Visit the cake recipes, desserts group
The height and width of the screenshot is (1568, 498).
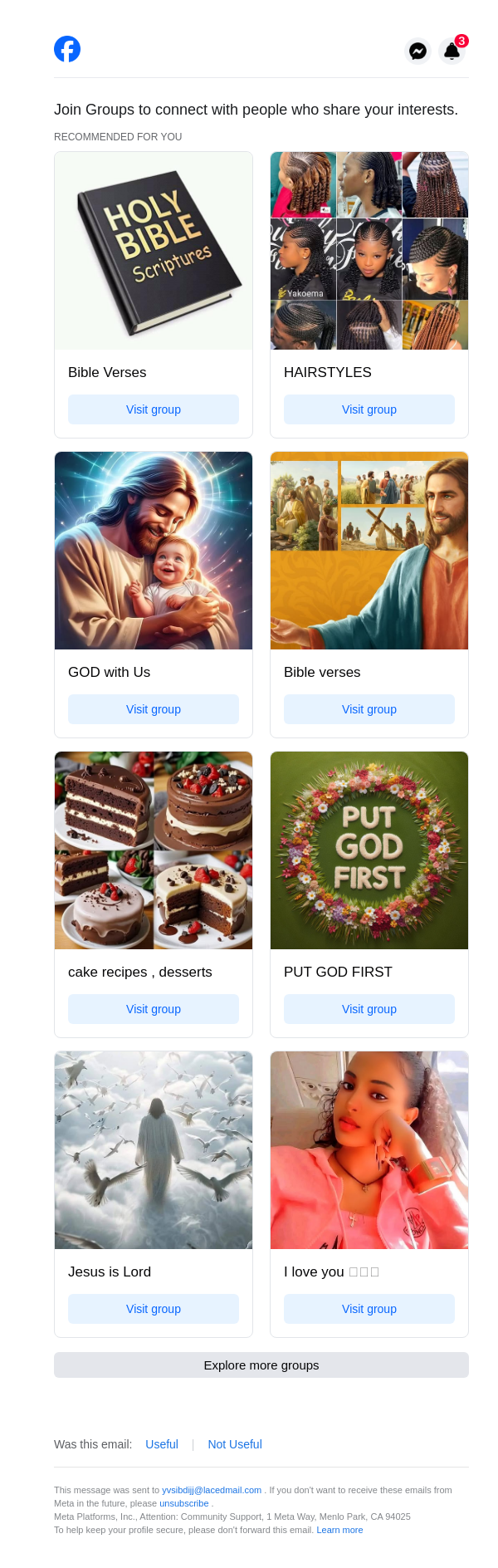point(154,1009)
